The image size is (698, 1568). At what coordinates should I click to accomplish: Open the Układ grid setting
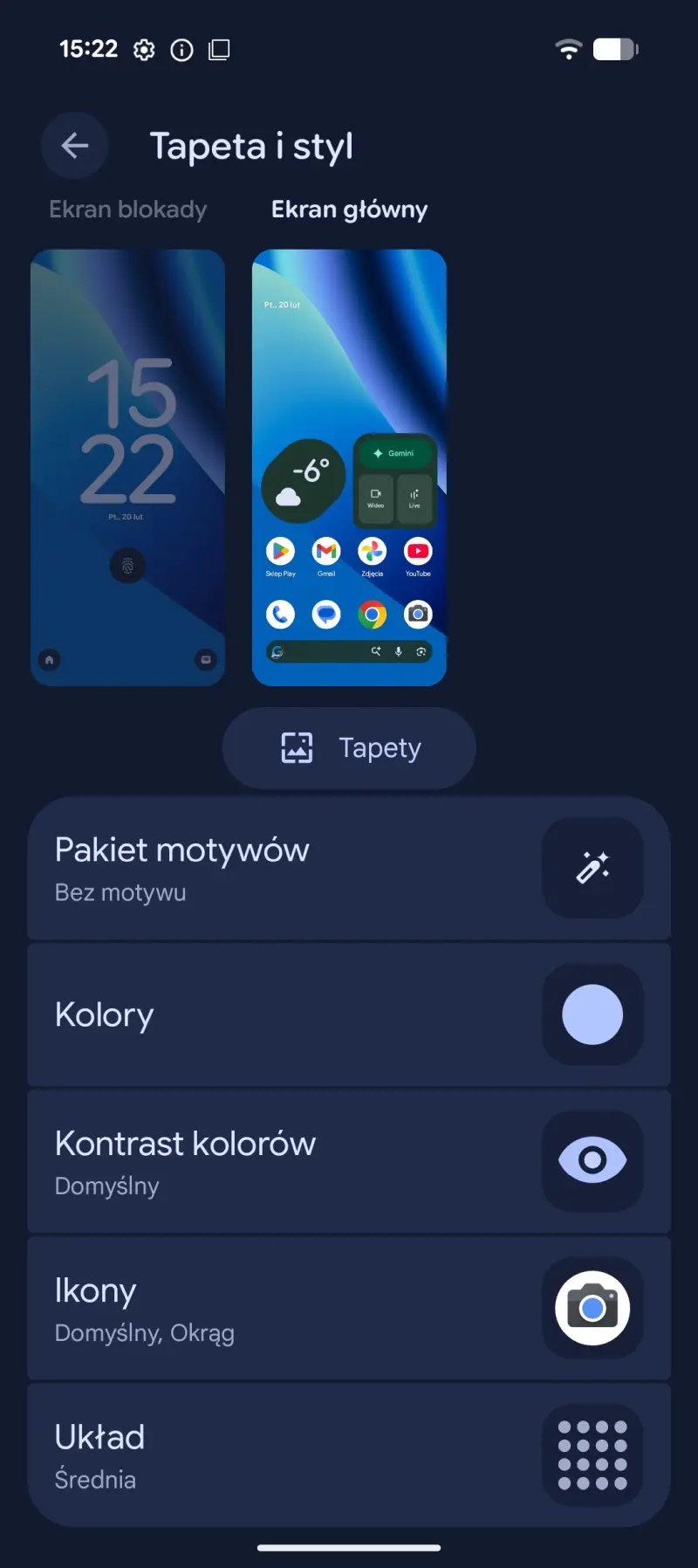coord(349,1455)
